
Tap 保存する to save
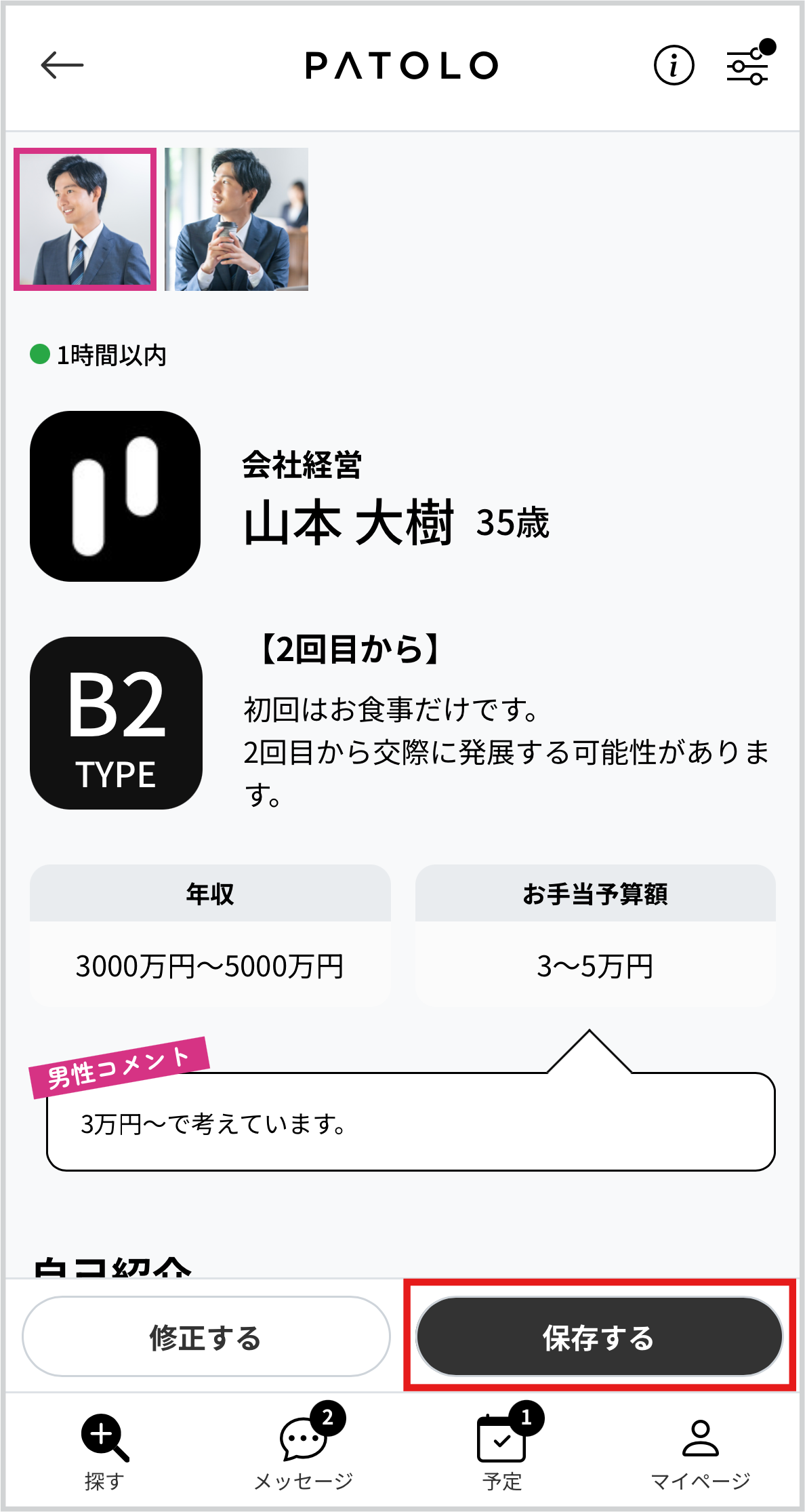(599, 1337)
